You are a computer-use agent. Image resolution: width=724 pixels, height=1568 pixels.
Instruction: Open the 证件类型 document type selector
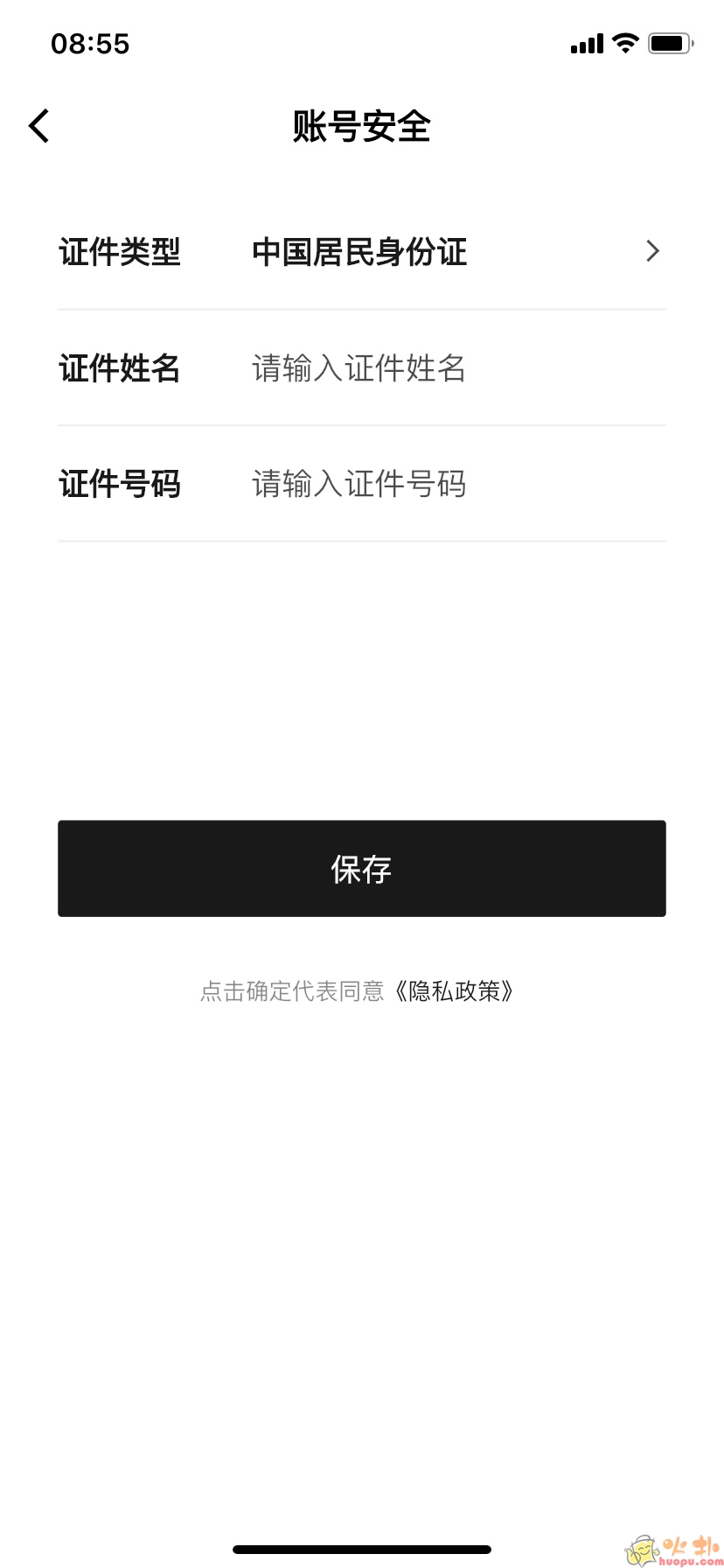pos(362,252)
